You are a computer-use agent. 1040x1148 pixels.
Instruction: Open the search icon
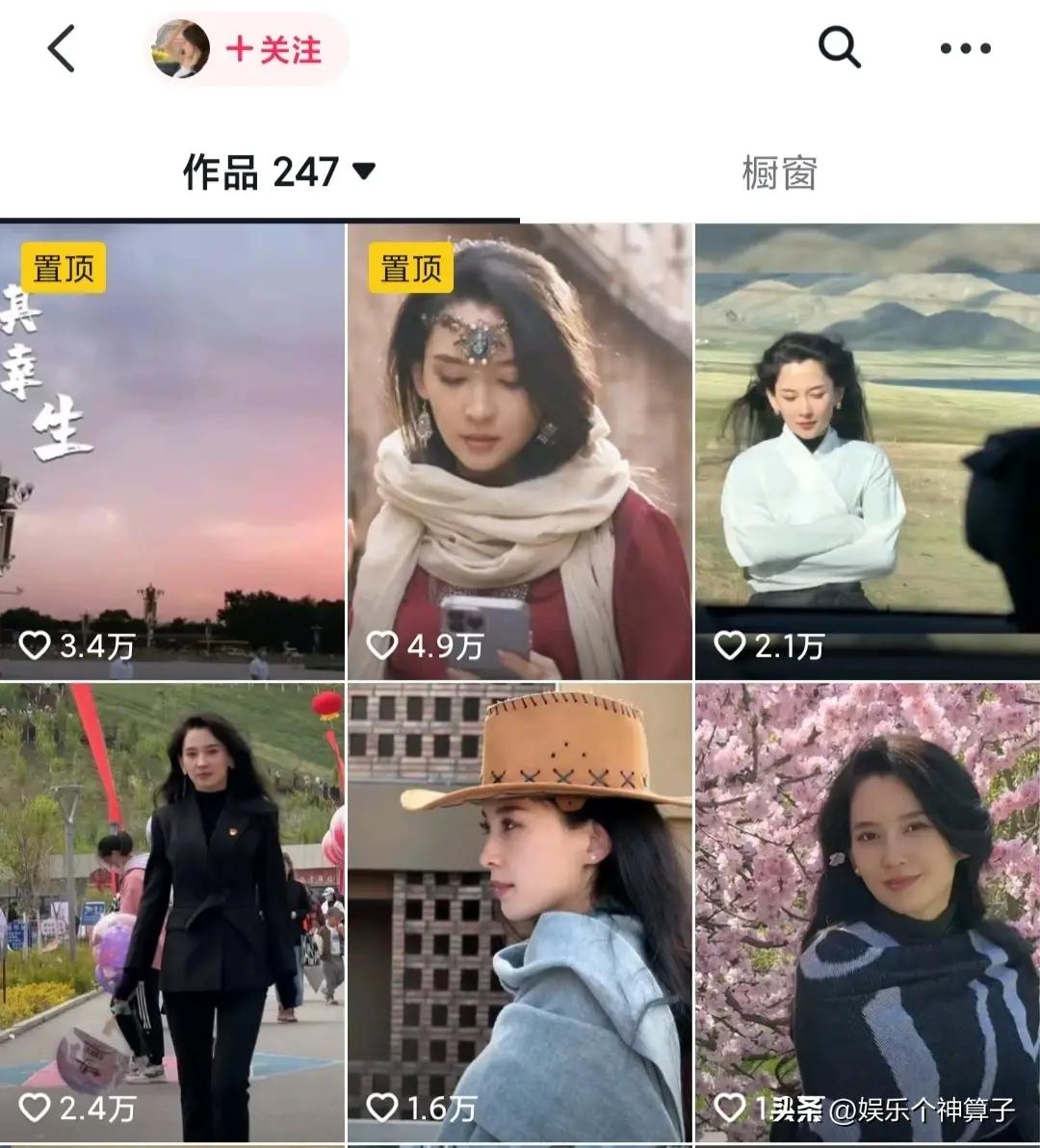coord(839,47)
